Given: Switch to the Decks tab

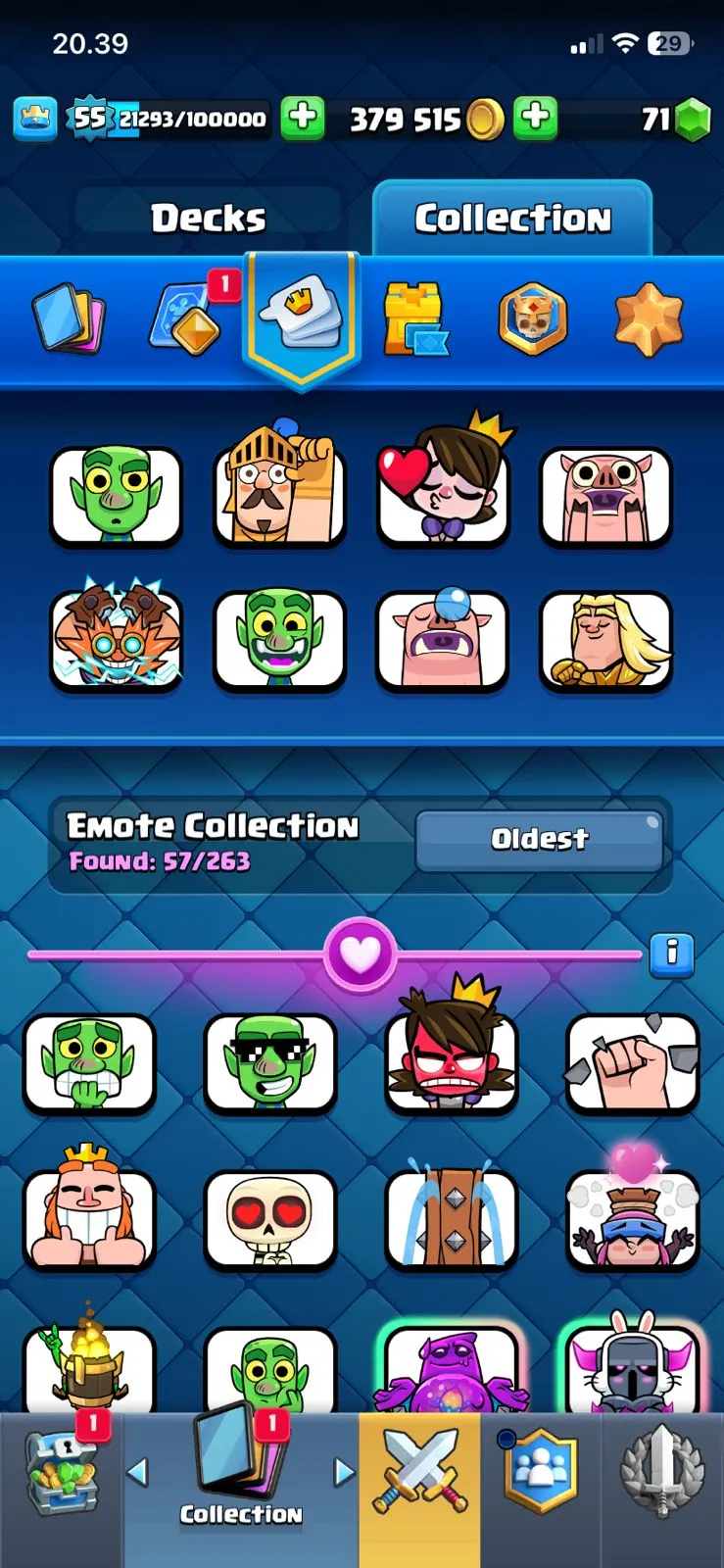Looking at the screenshot, I should coord(208,218).
